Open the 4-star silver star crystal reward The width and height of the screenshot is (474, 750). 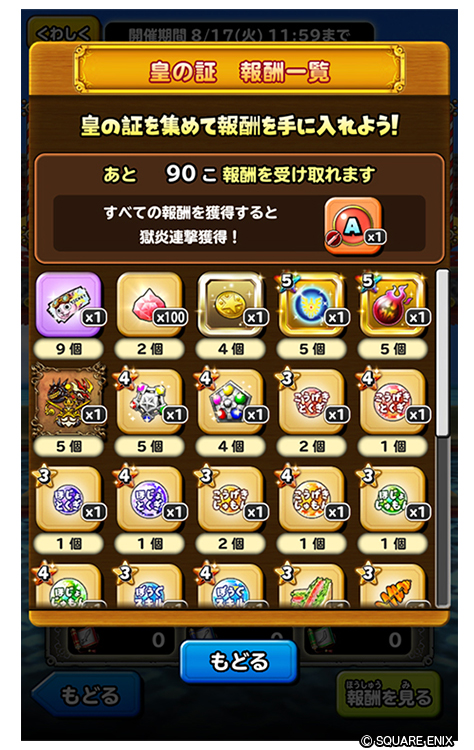coord(150,401)
